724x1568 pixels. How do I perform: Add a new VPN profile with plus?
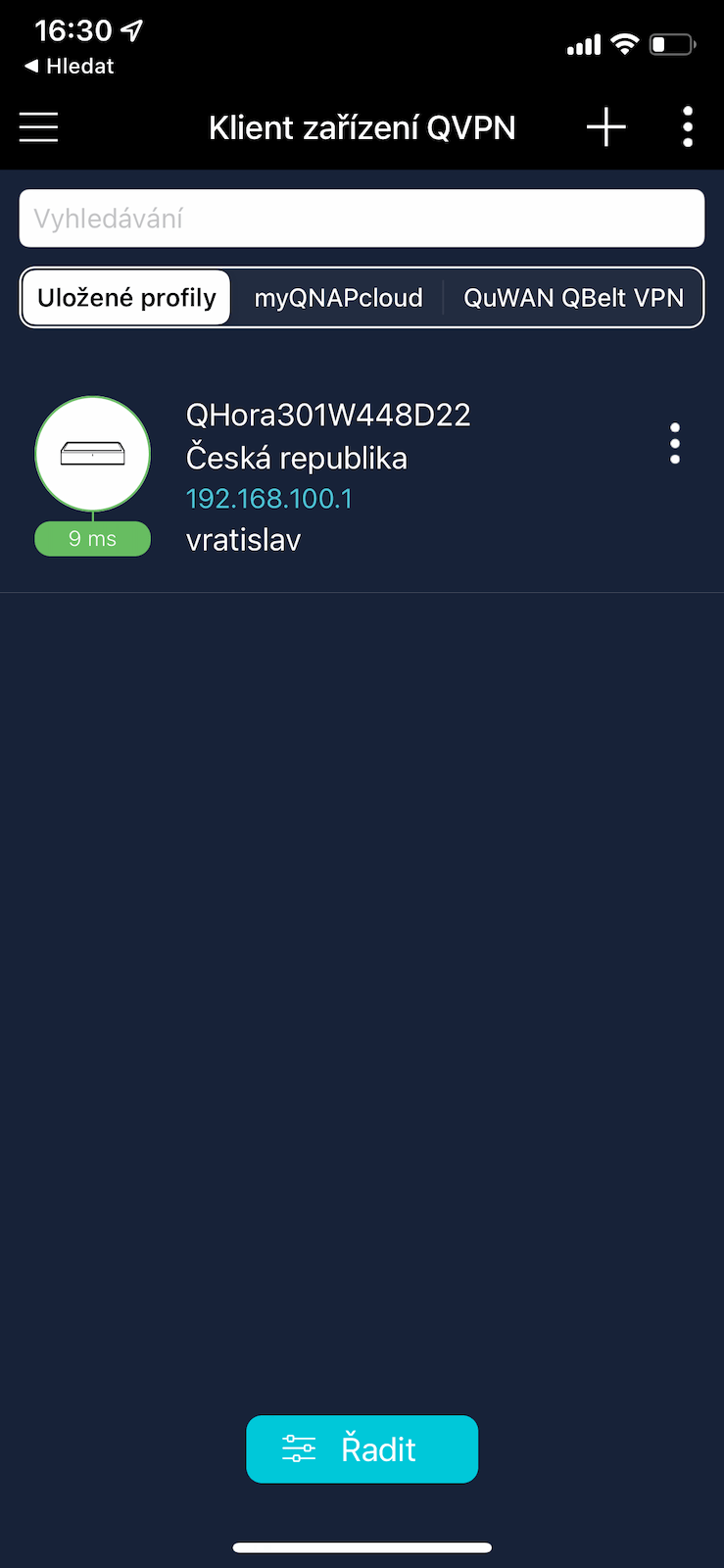pos(606,127)
